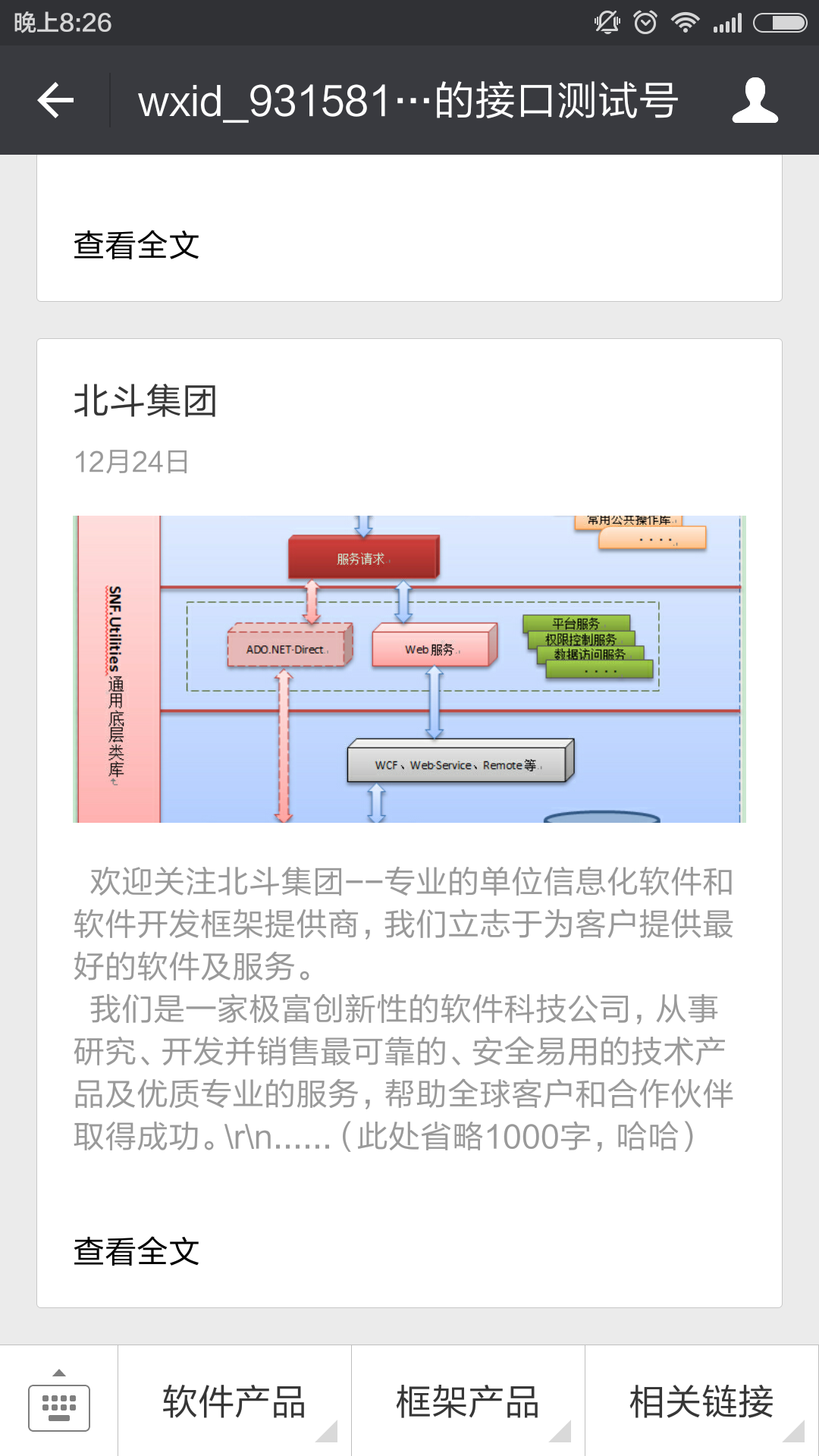Screen dimensions: 819x1456
Task: Open 查看全文 of the article above 北斗集团
Action: click(136, 245)
